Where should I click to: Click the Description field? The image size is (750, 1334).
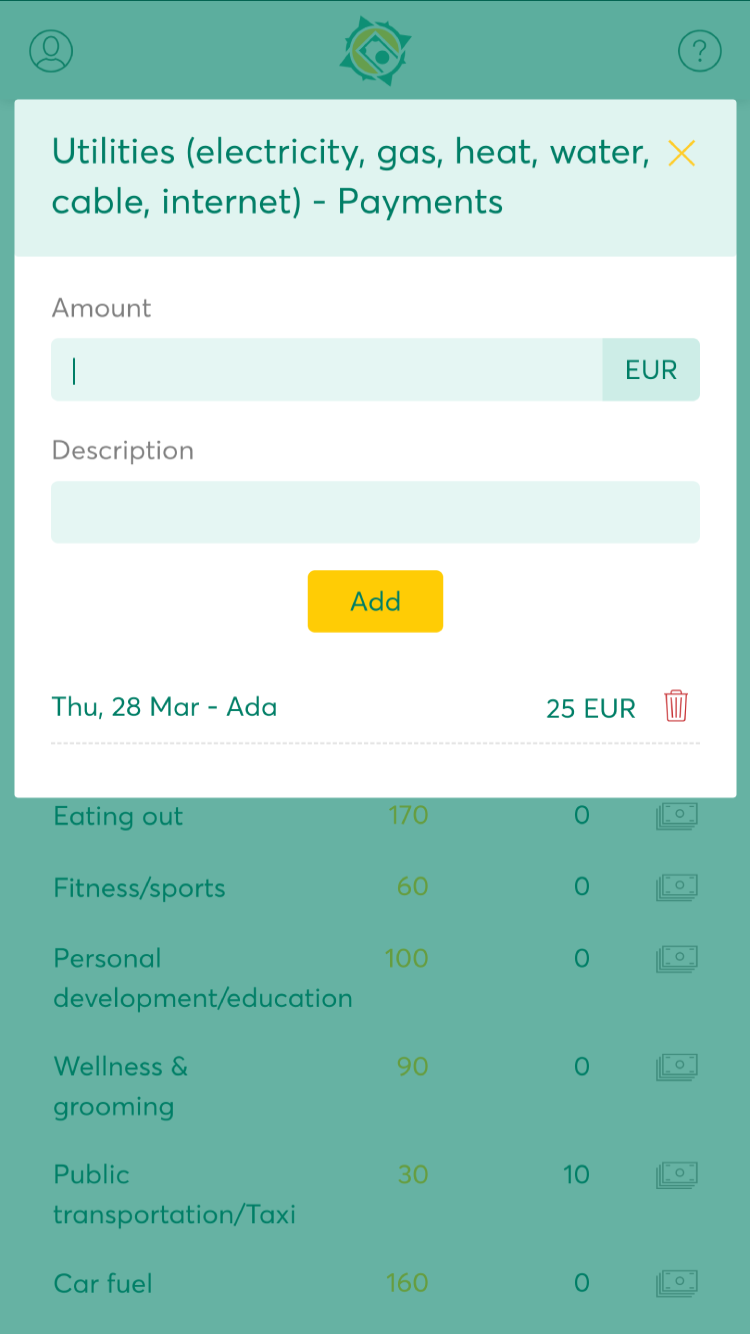[375, 512]
